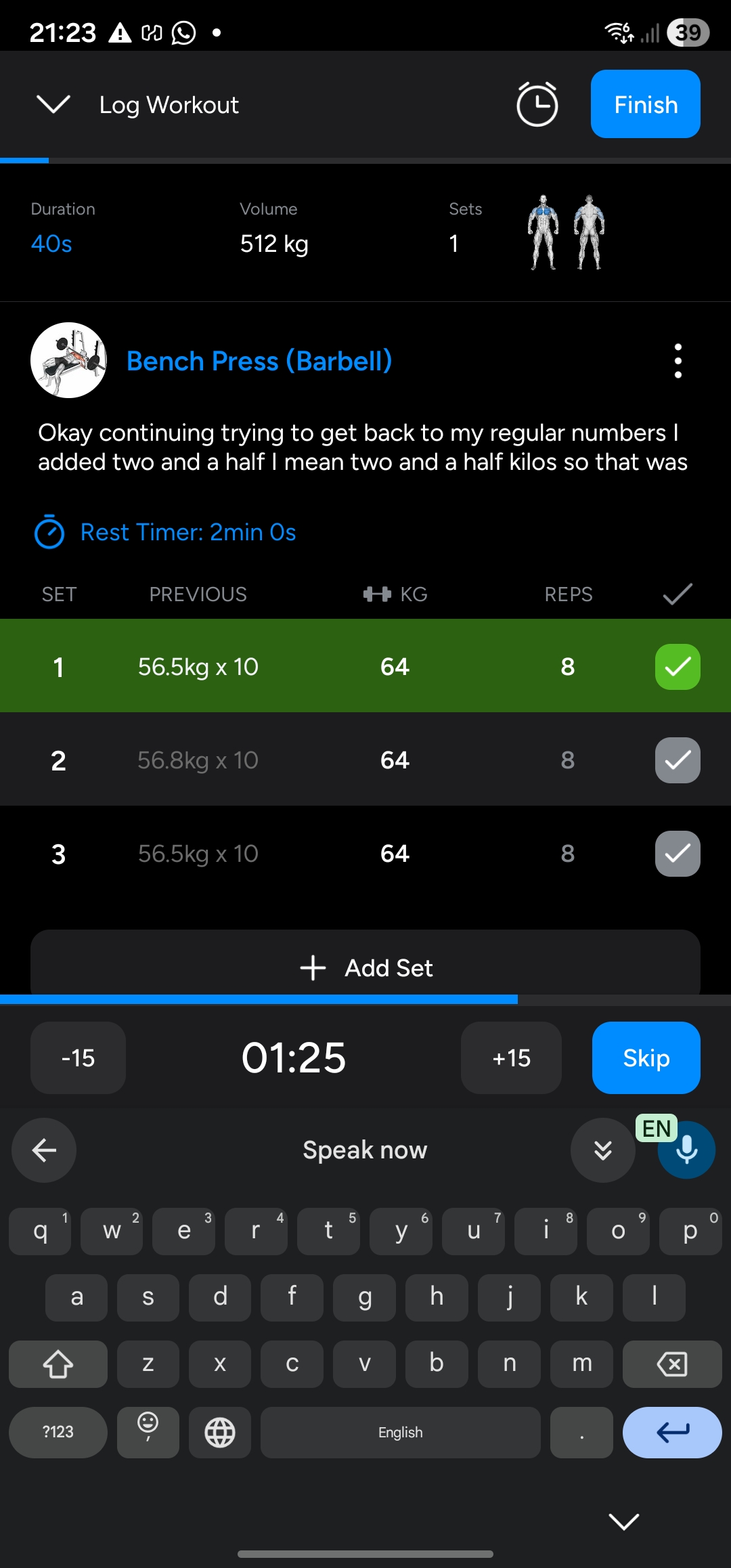Skip the rest timer

tap(646, 1058)
